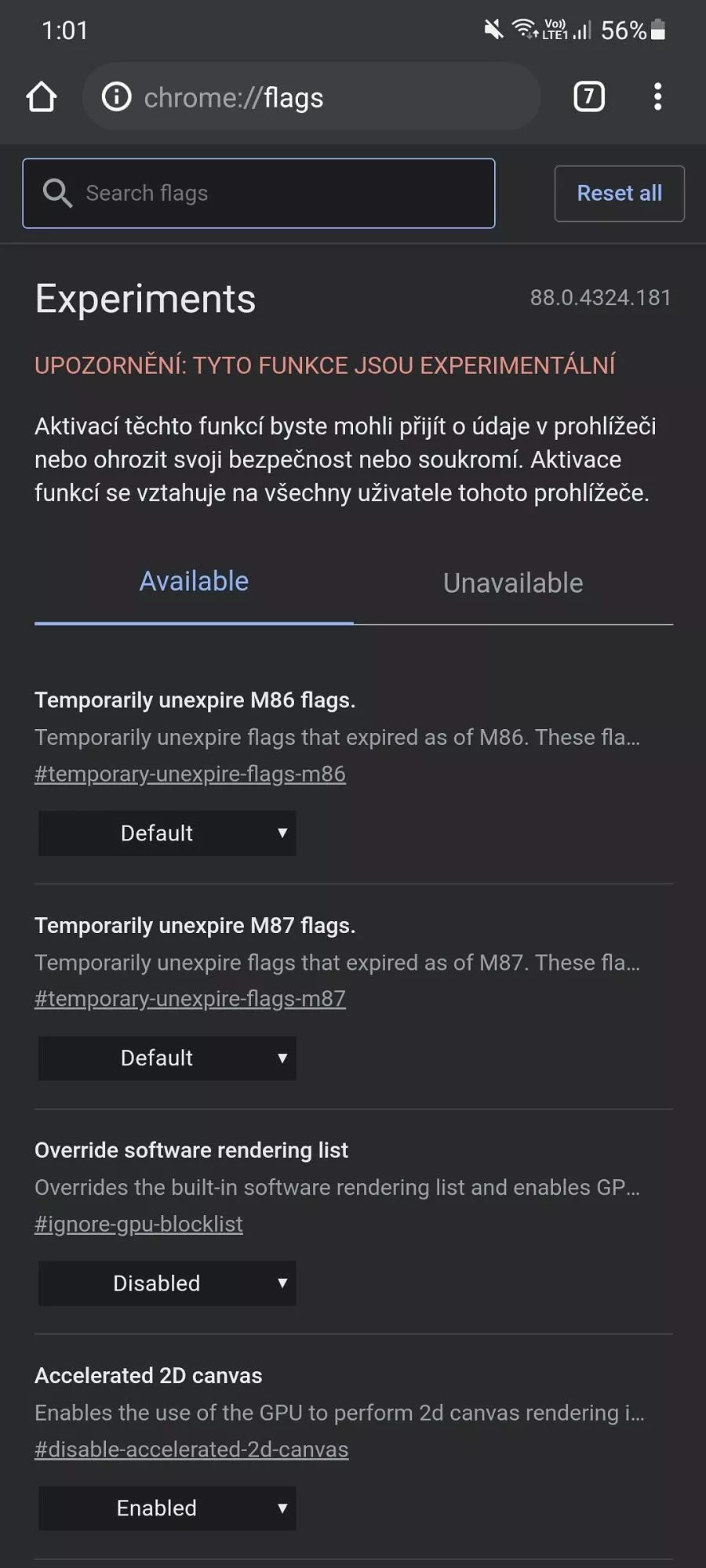The width and height of the screenshot is (706, 1568).
Task: Open the #ignore-gpu-blocklist link
Action: 139,1225
